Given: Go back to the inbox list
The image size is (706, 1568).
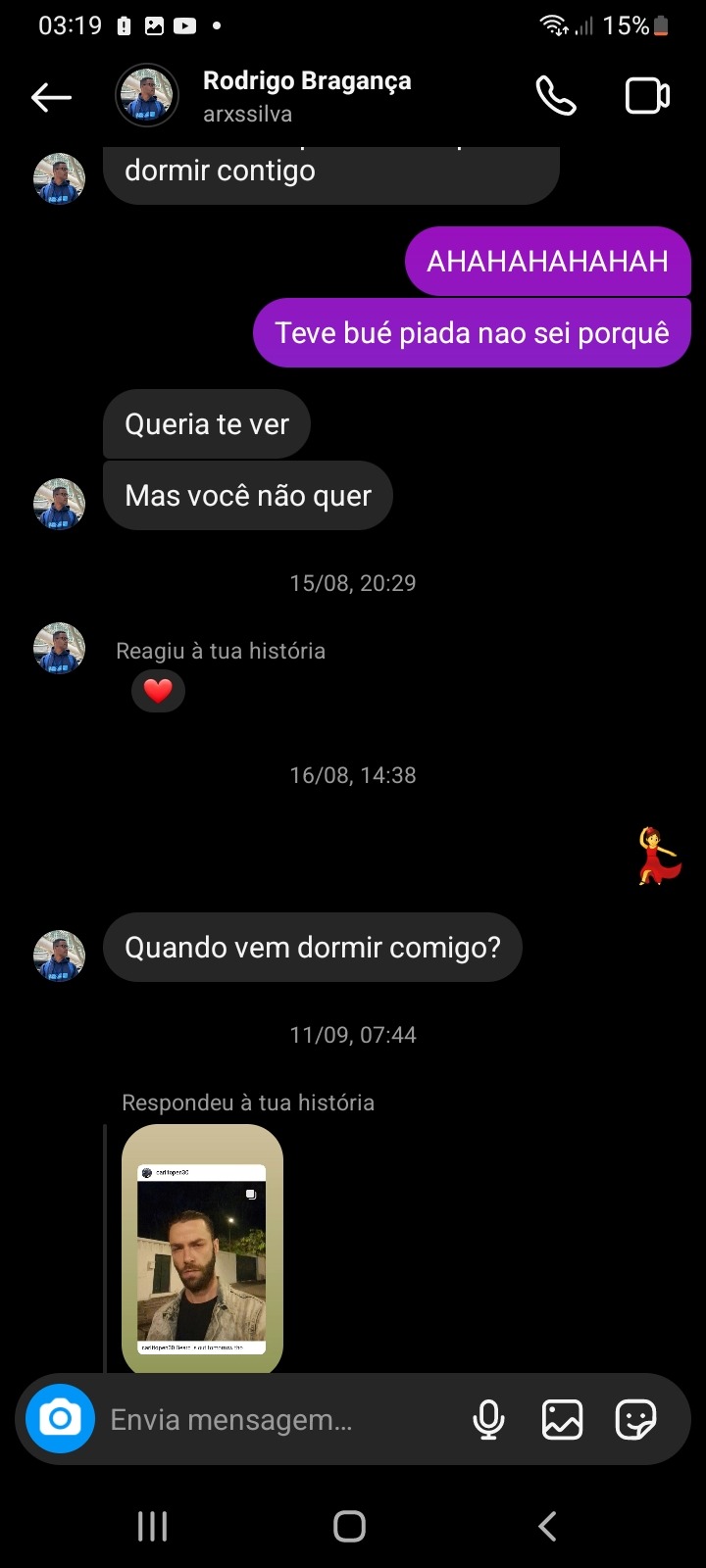Looking at the screenshot, I should click(x=51, y=97).
